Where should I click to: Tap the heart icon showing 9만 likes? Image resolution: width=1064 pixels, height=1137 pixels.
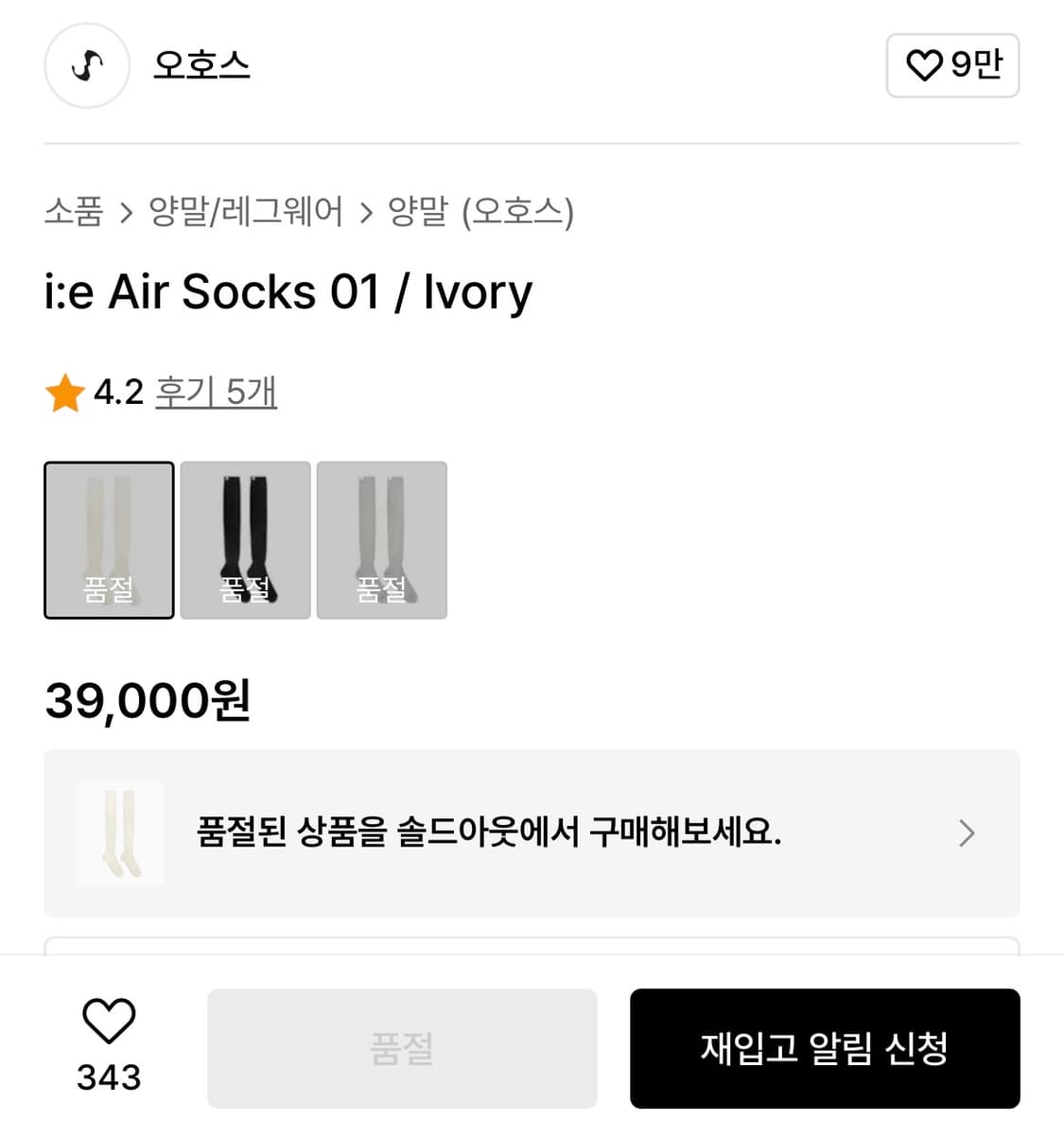(951, 66)
